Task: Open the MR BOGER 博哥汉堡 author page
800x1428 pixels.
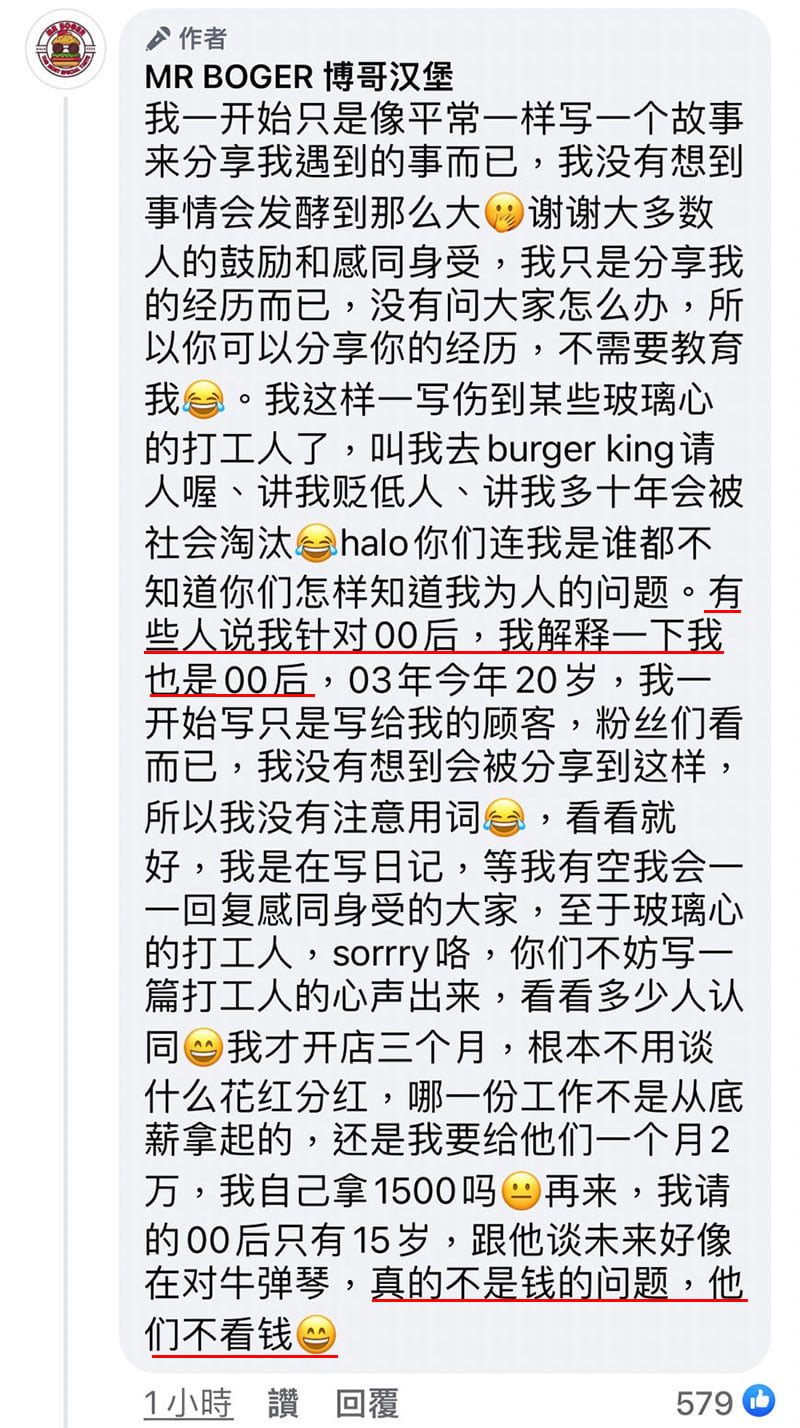Action: point(299,77)
